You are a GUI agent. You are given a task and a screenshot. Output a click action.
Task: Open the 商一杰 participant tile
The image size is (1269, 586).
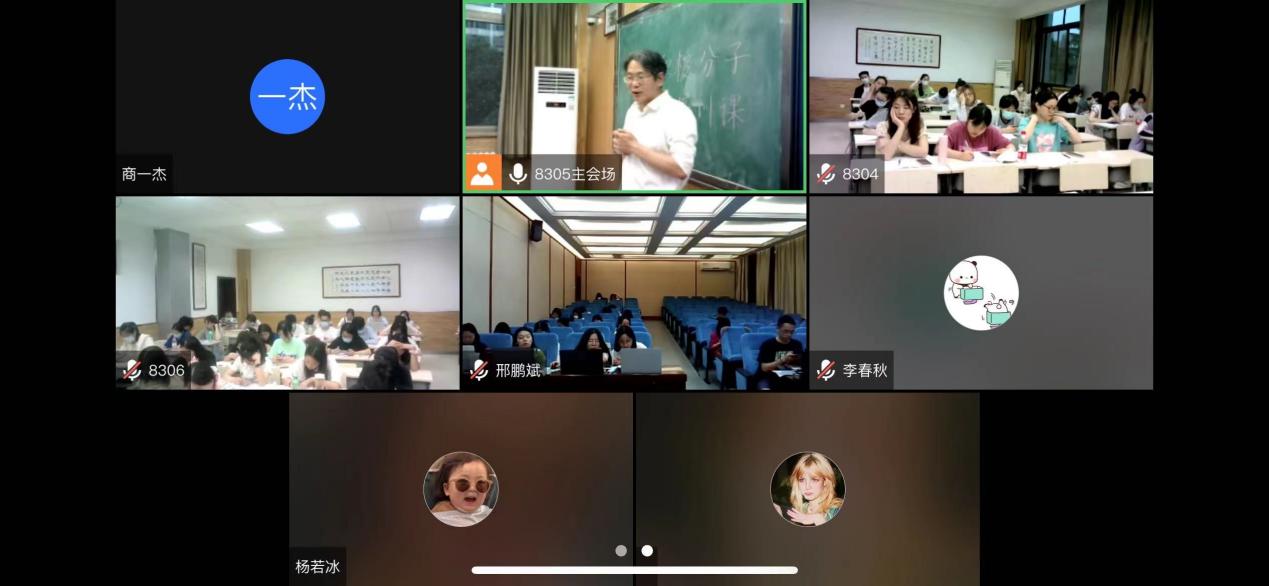tap(287, 96)
